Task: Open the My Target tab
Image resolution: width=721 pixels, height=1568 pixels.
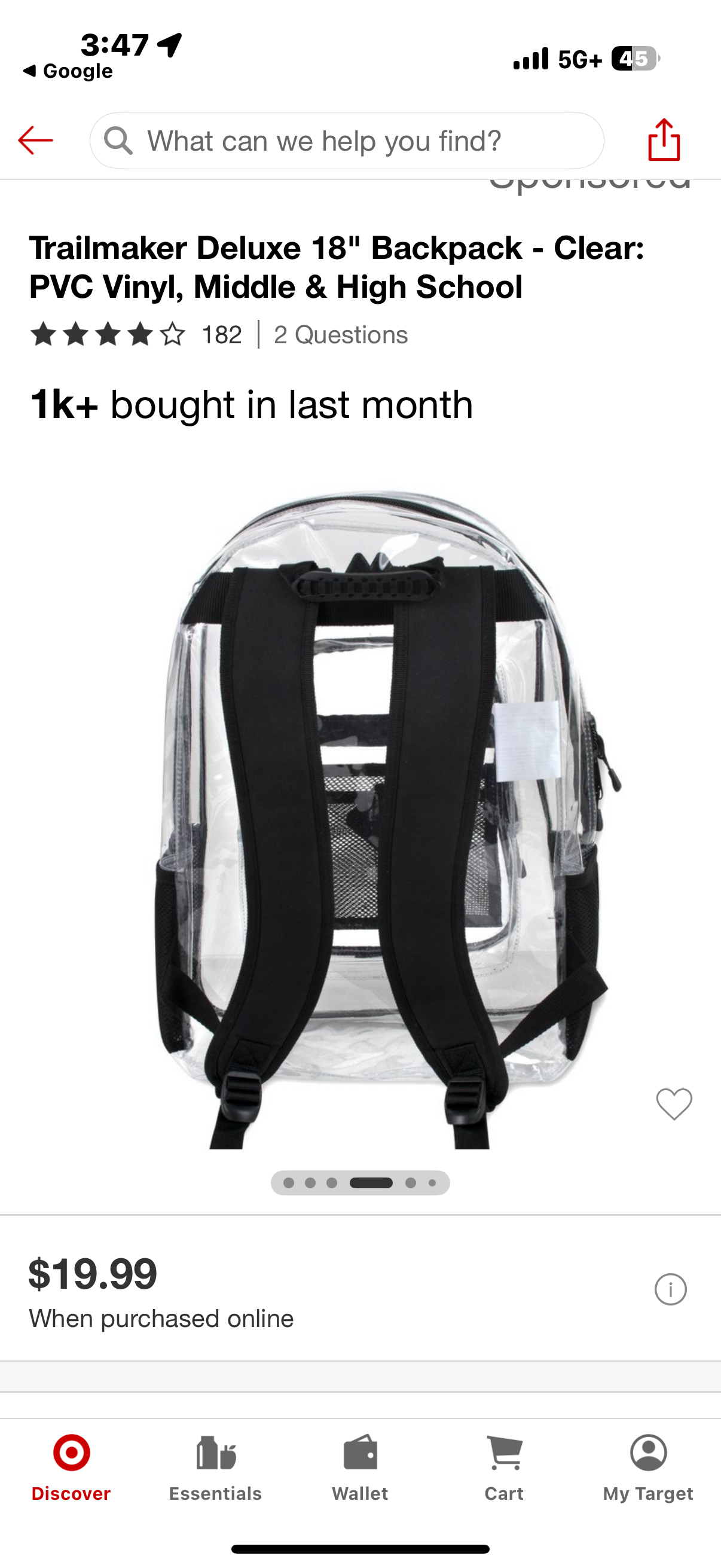Action: click(648, 1468)
